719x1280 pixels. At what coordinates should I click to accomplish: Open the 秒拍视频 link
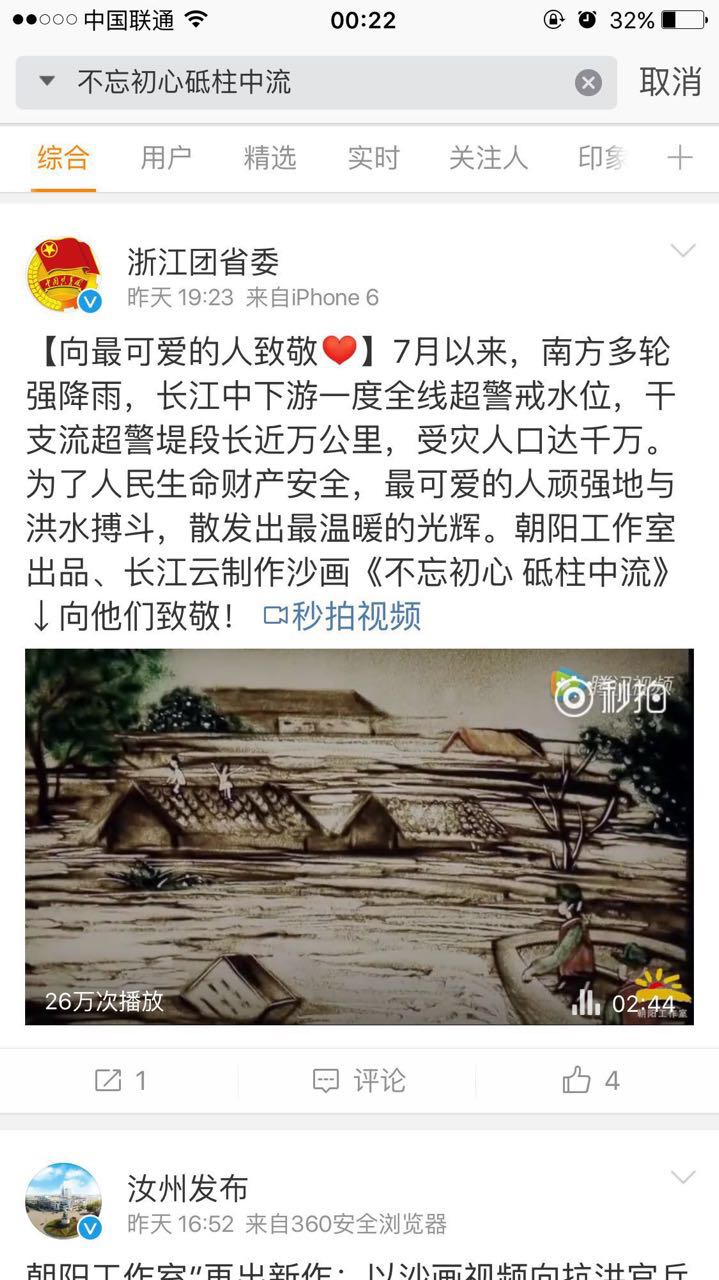click(x=342, y=616)
